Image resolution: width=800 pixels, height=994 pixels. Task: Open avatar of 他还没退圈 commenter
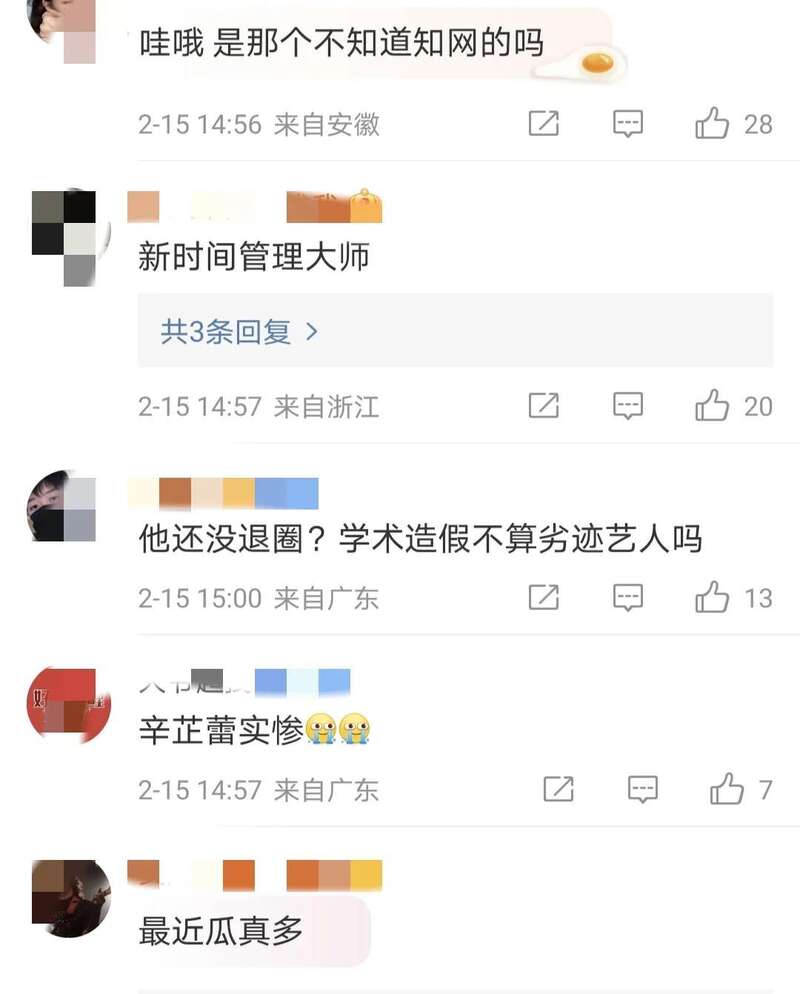click(66, 508)
